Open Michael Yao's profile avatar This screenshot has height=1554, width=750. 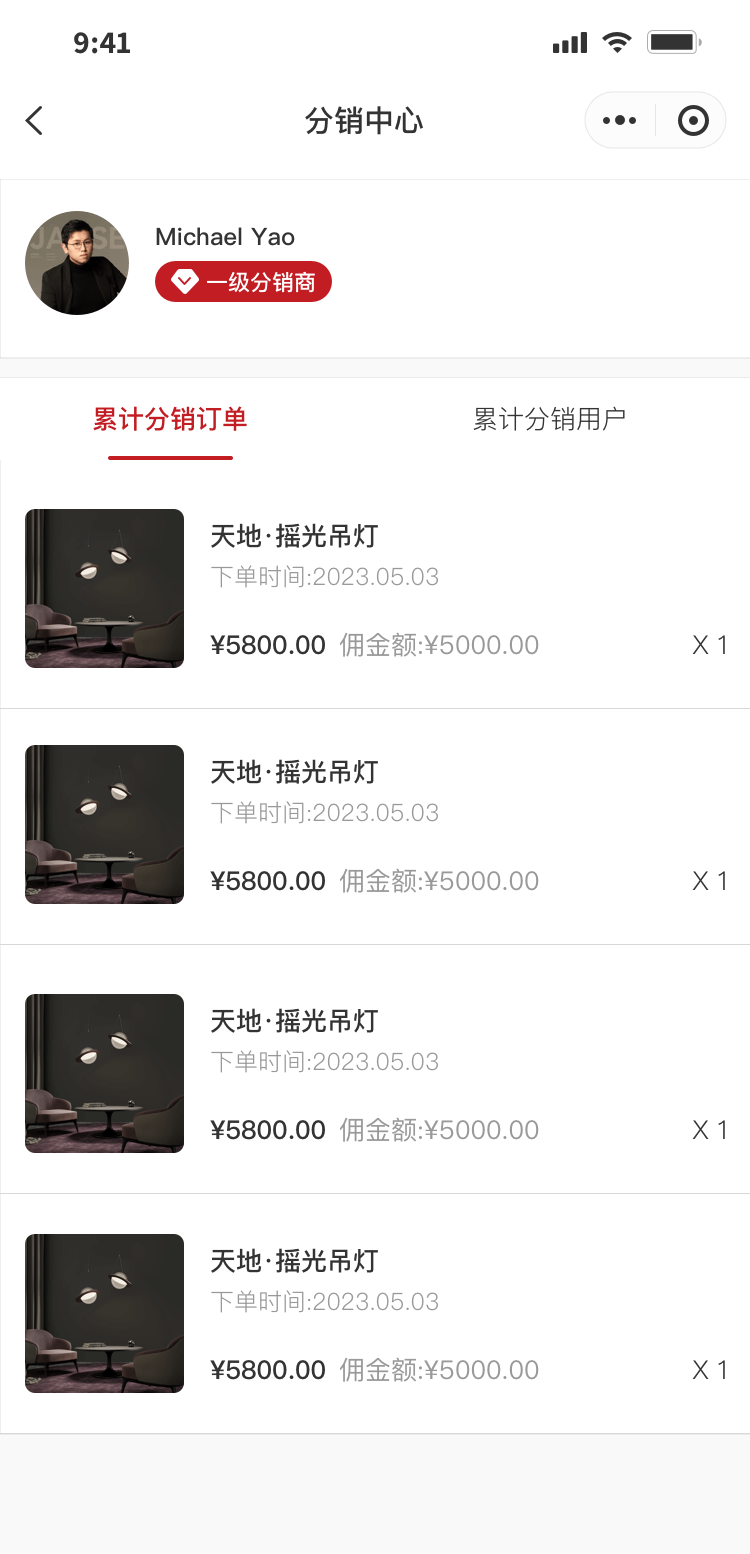[x=77, y=263]
